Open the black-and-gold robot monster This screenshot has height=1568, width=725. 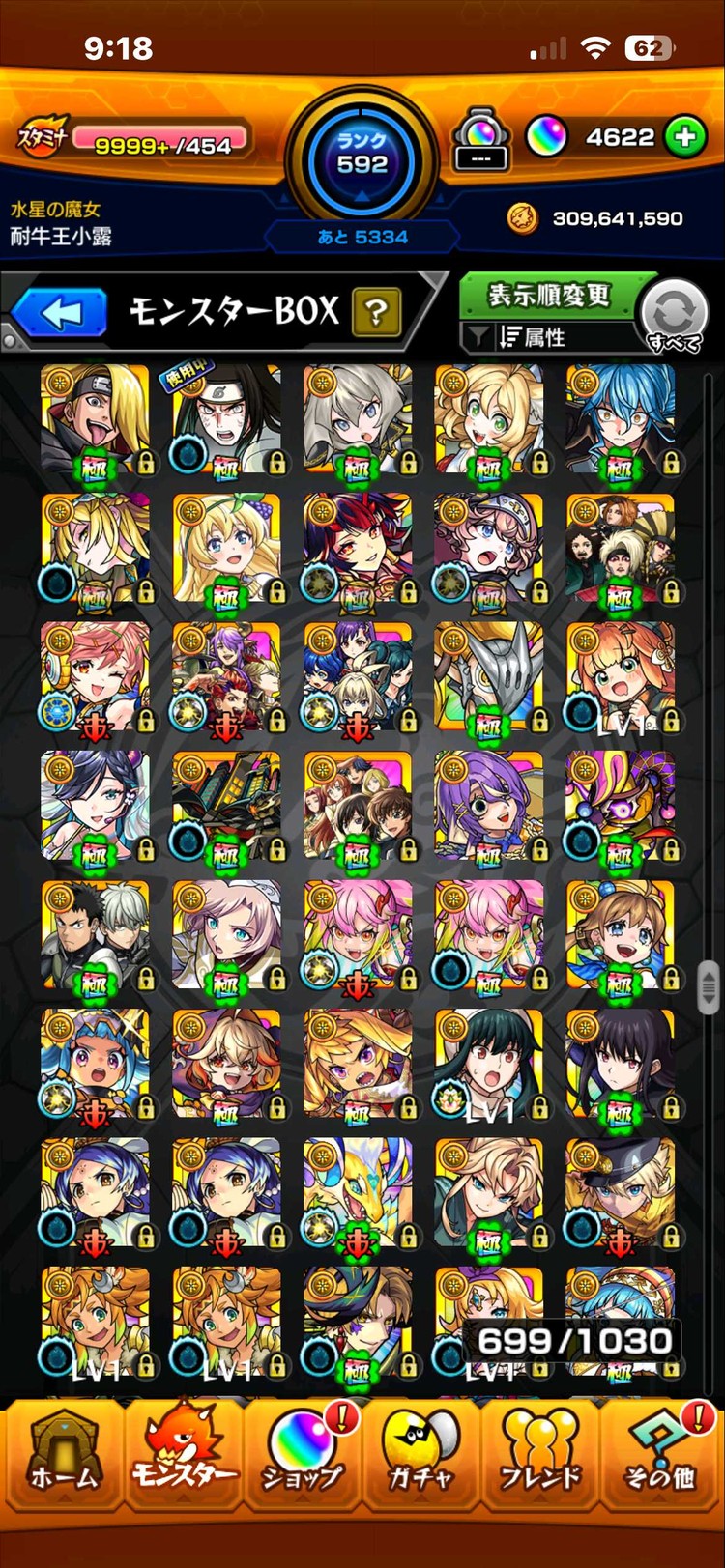point(226,807)
